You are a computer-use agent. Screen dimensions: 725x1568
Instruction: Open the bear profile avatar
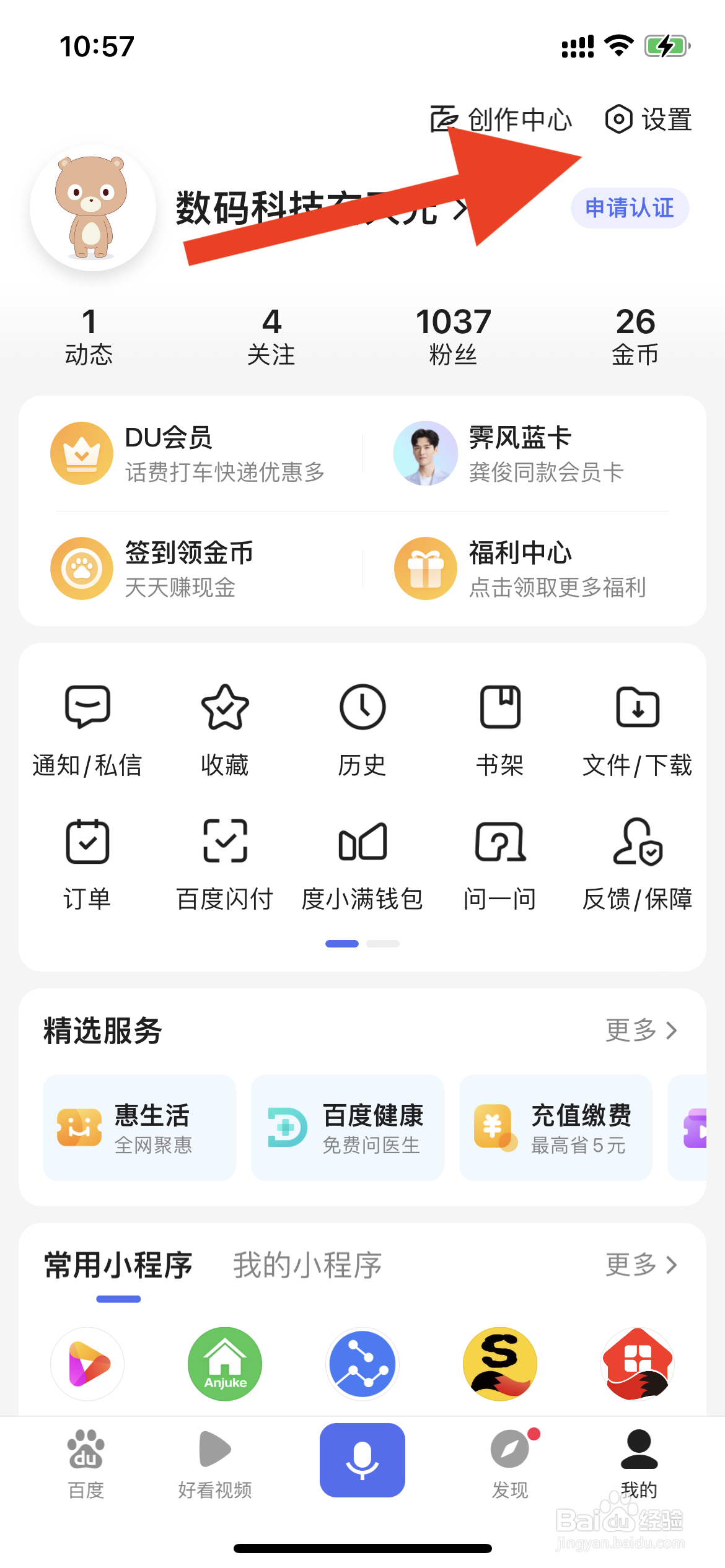pos(92,208)
